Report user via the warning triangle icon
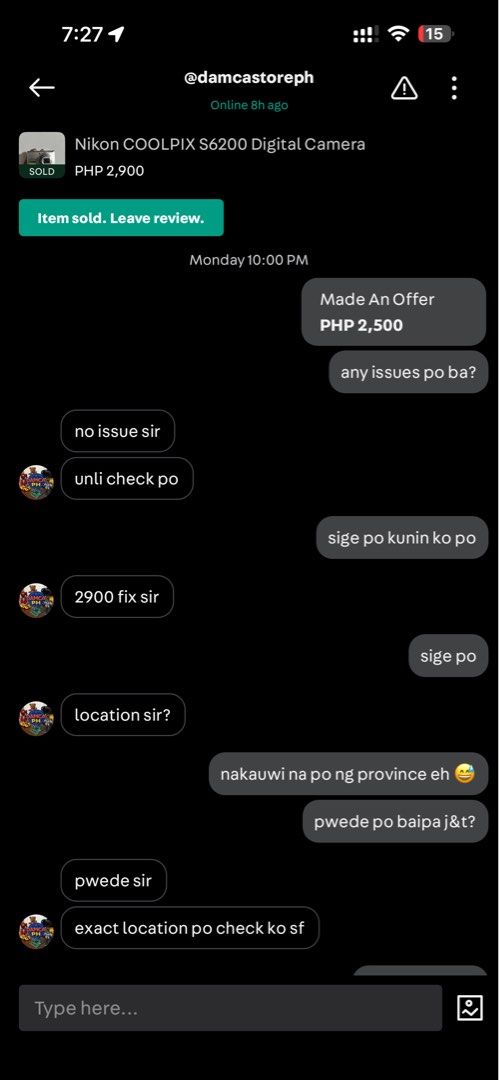Screen dimensions: 499x1080 point(404,88)
